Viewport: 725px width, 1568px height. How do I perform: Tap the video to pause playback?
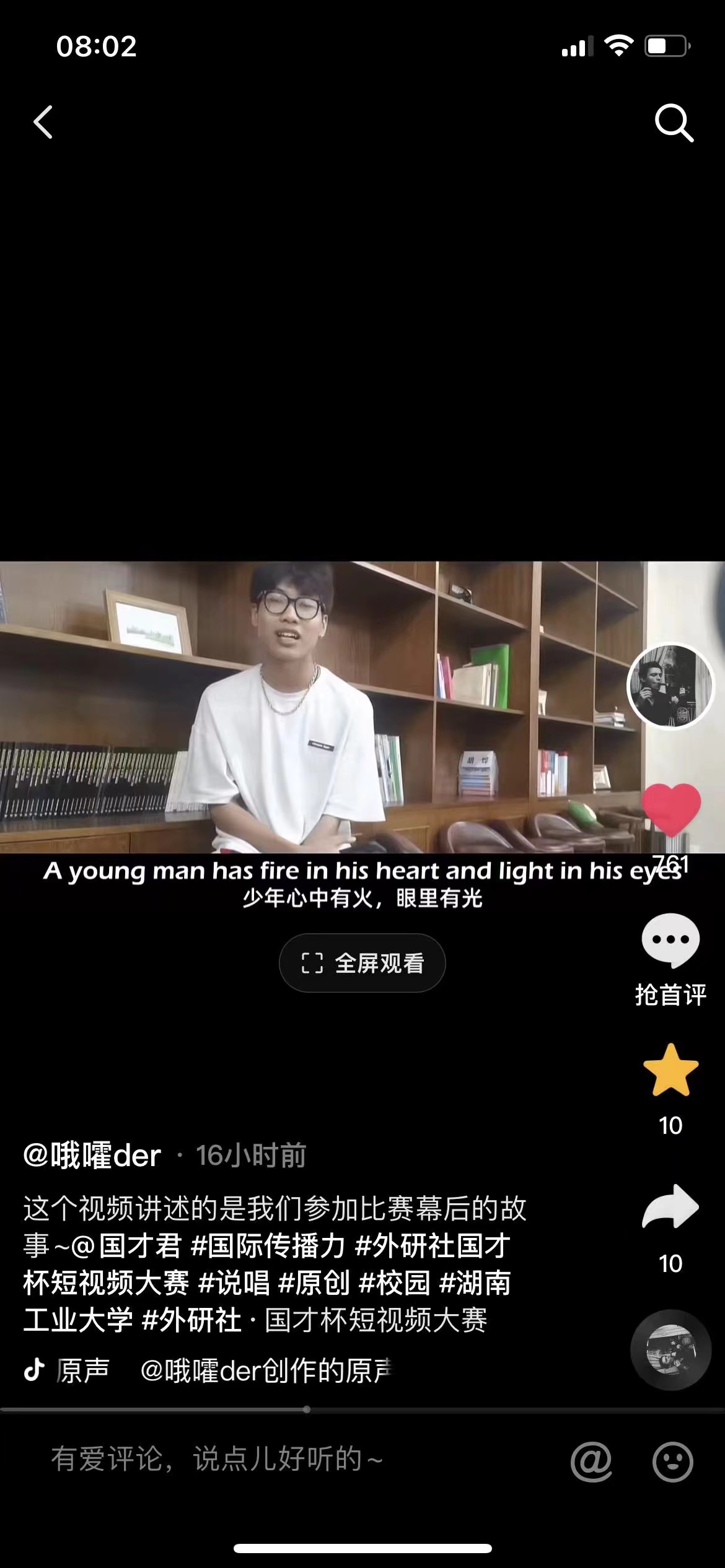coord(310,706)
